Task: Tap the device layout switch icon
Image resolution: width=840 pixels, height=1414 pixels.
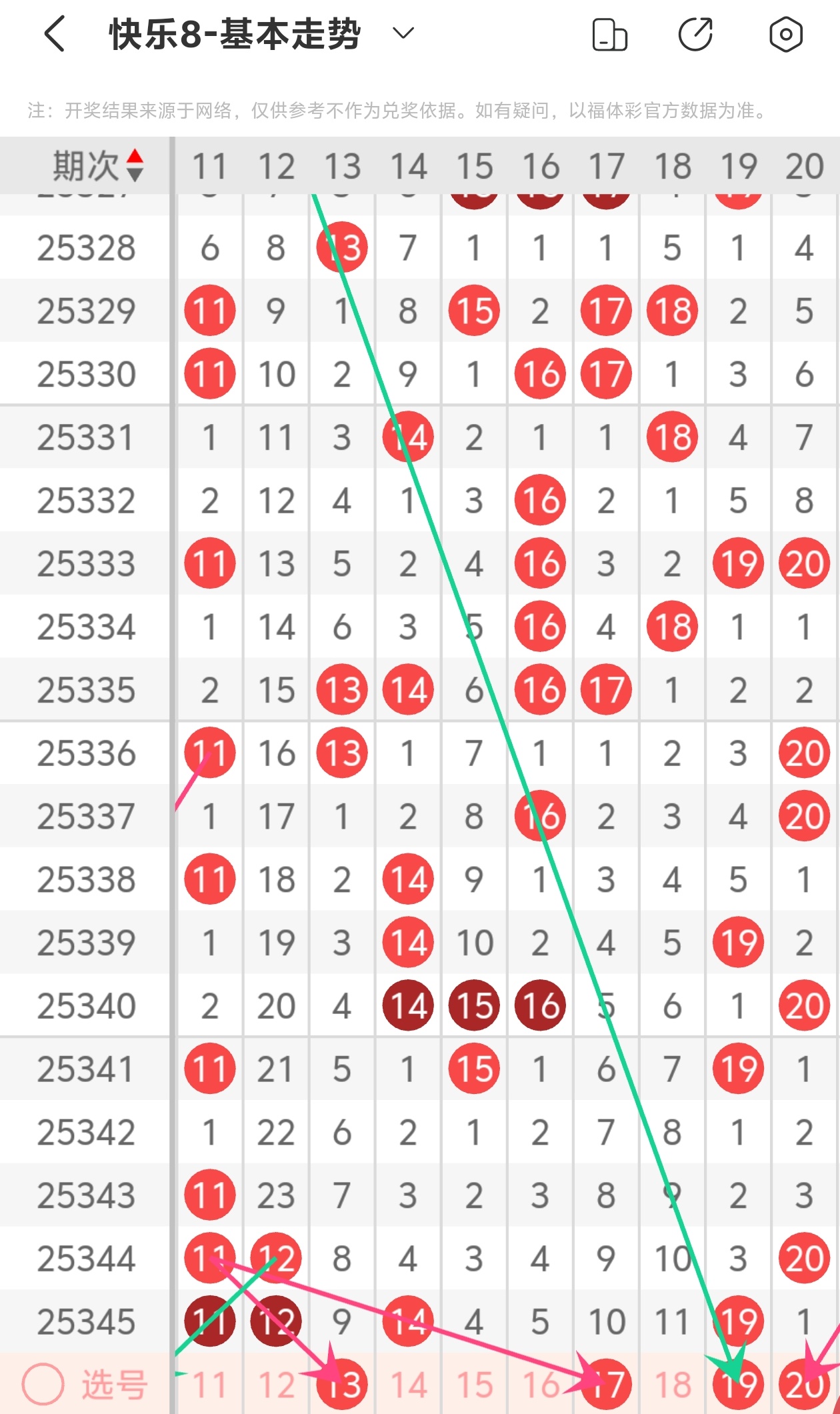Action: point(609,35)
